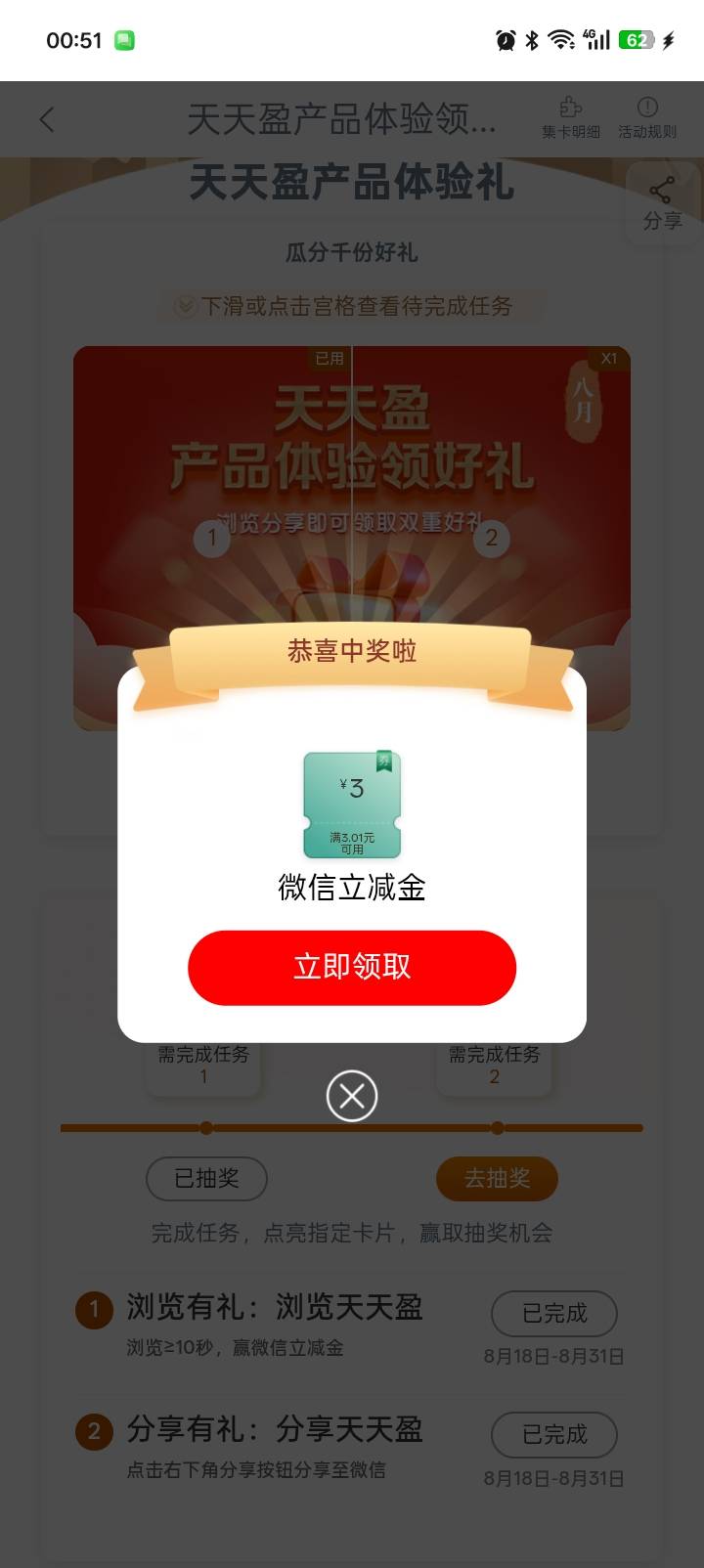
Task: Tap 立即领取 to claim the prize
Action: click(x=352, y=967)
